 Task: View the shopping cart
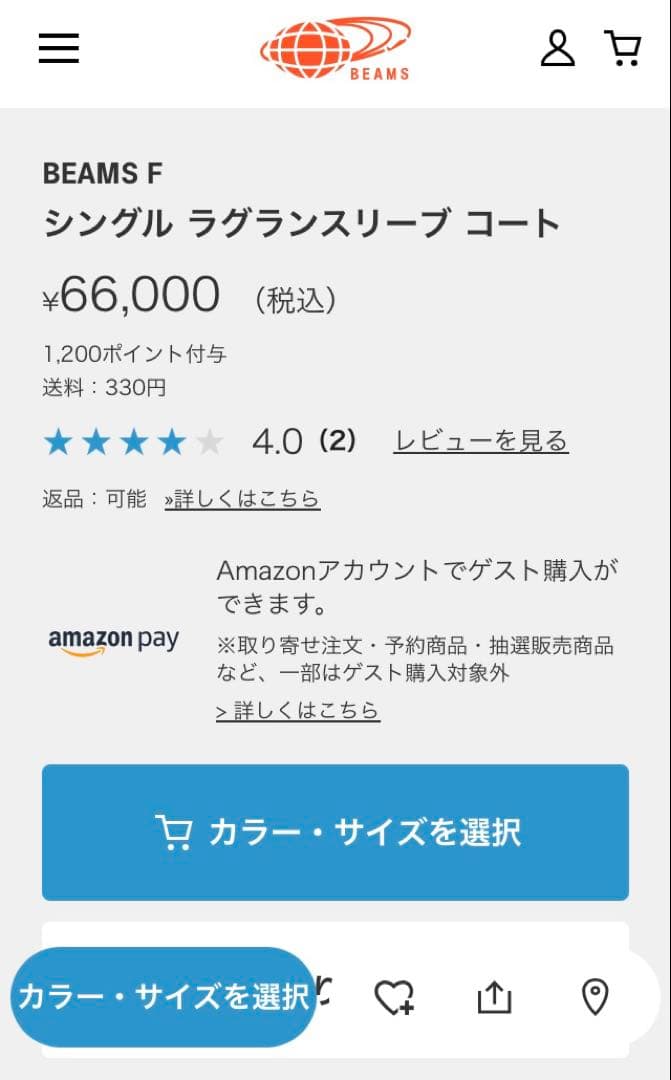click(622, 48)
